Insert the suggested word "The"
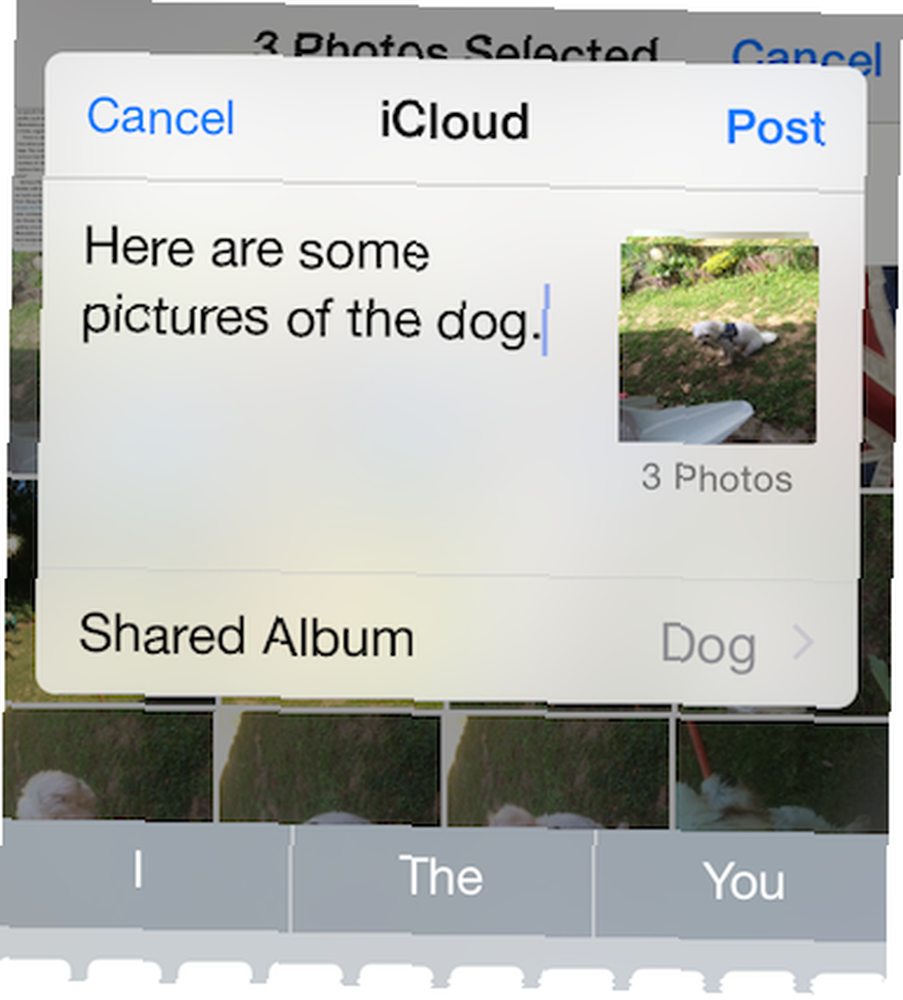903x1000 pixels. pyautogui.click(x=441, y=877)
